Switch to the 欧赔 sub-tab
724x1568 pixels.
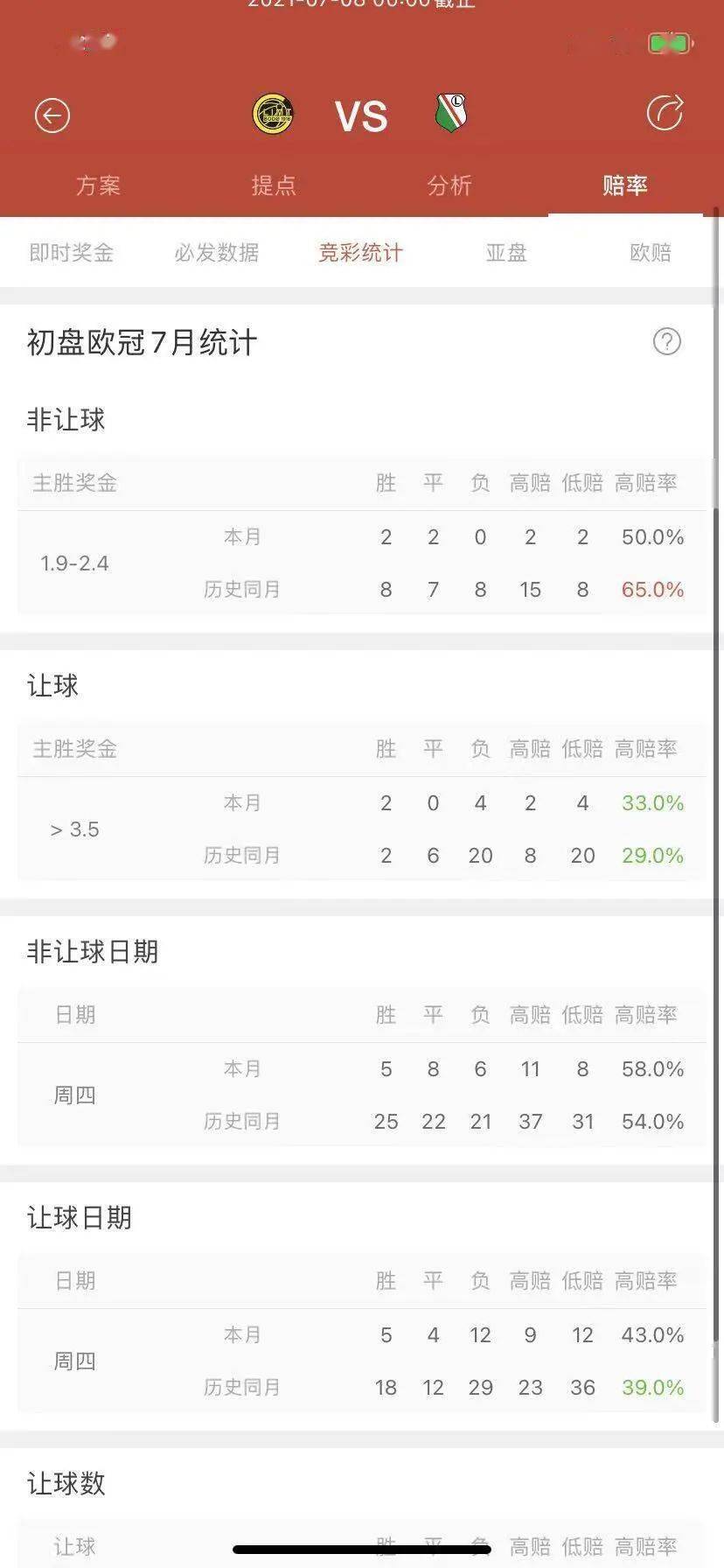pos(651,253)
